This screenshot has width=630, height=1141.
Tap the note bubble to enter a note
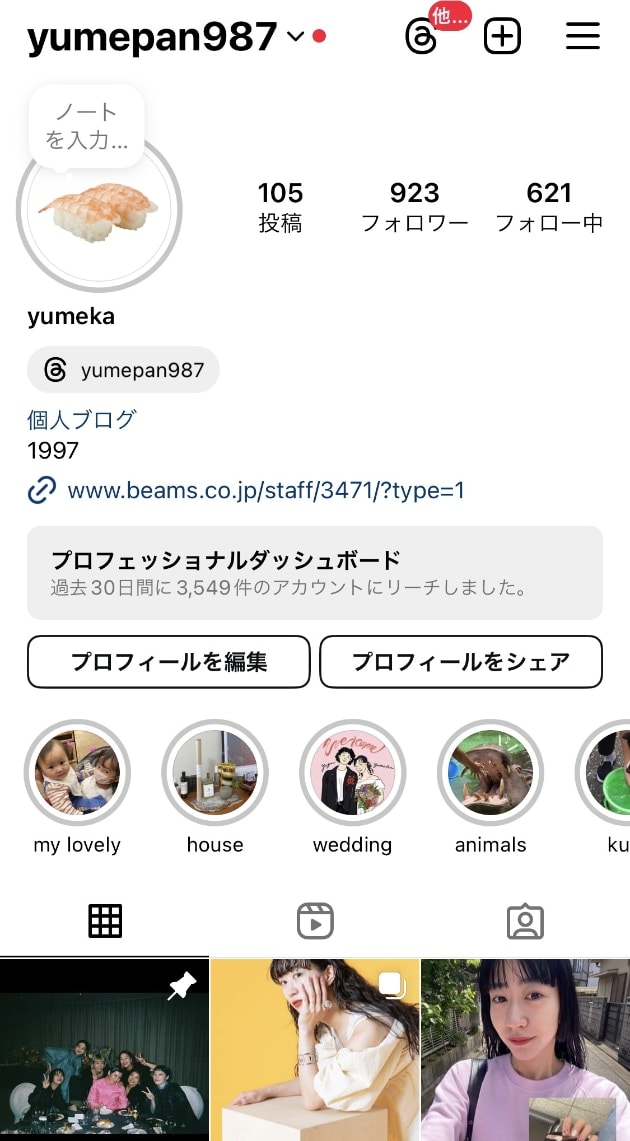pyautogui.click(x=87, y=125)
